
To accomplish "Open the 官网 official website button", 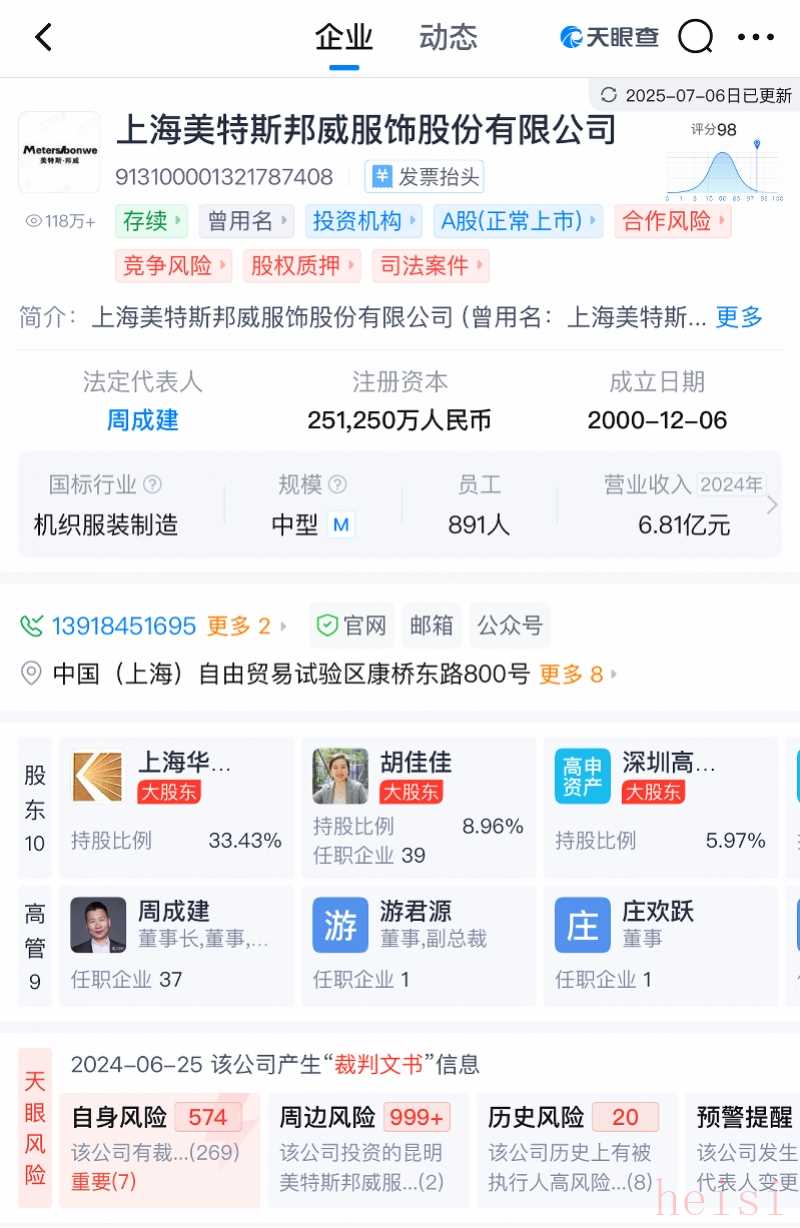I will tap(352, 626).
